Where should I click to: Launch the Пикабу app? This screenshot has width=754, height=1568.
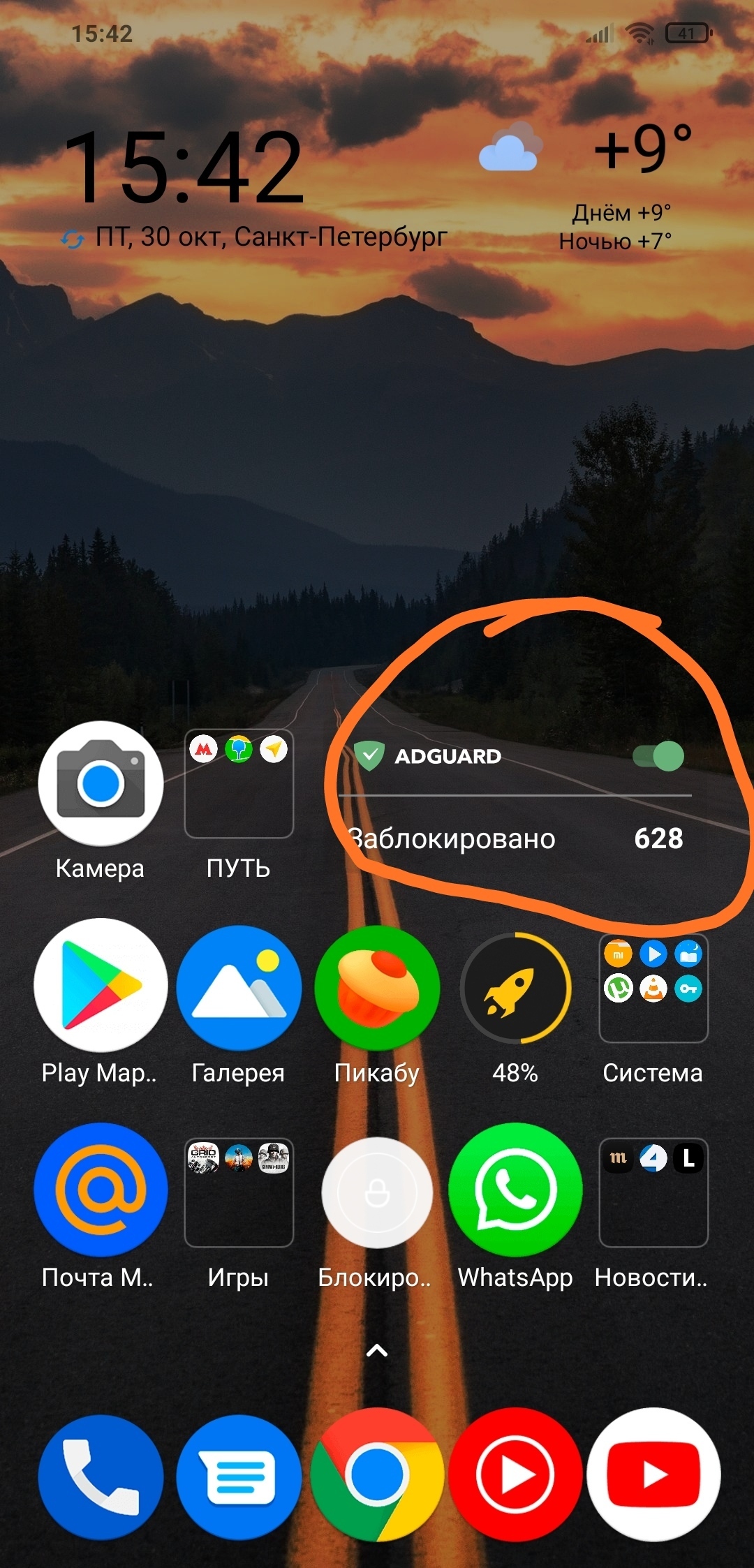(x=377, y=988)
